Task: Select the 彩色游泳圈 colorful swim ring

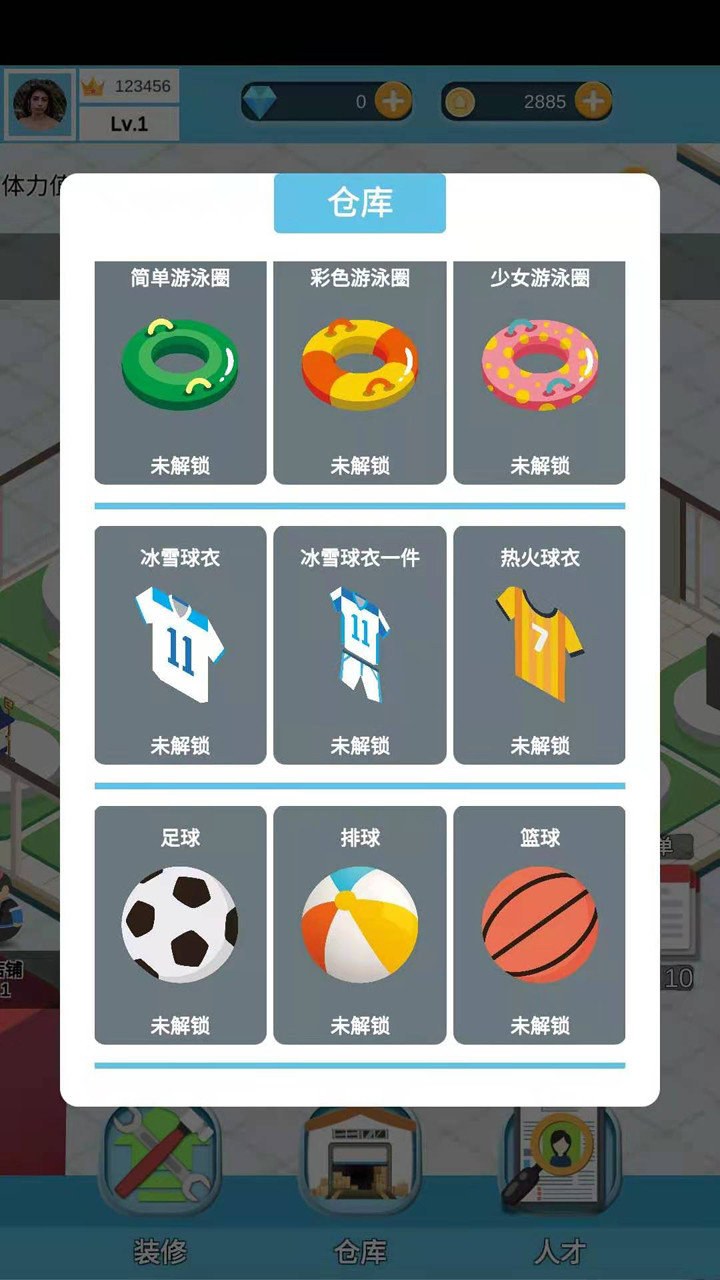Action: tap(360, 365)
